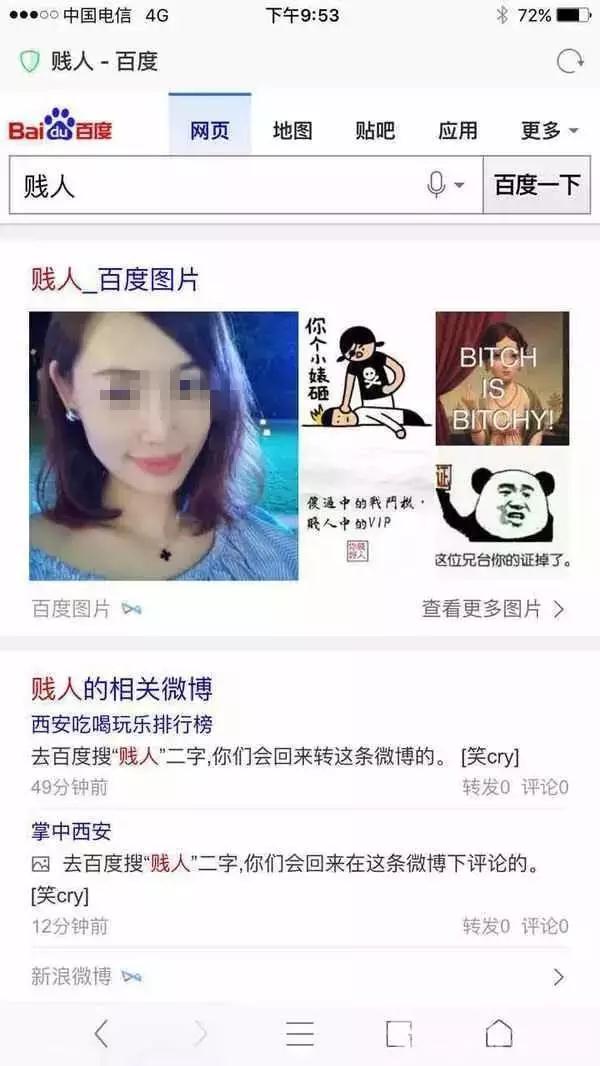Open the browser menu in the bottom toolbar
Image resolution: width=600 pixels, height=1066 pixels.
click(x=300, y=1034)
